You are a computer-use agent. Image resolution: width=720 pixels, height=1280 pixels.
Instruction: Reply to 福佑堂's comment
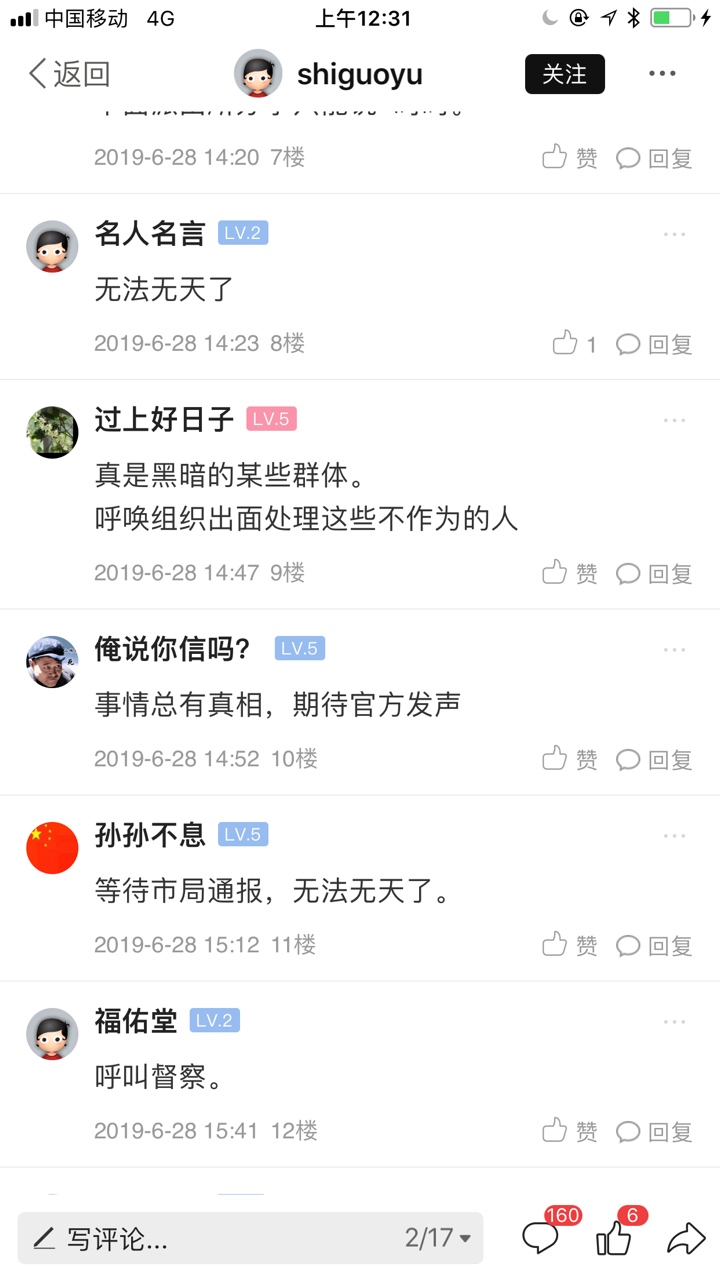(655, 1131)
